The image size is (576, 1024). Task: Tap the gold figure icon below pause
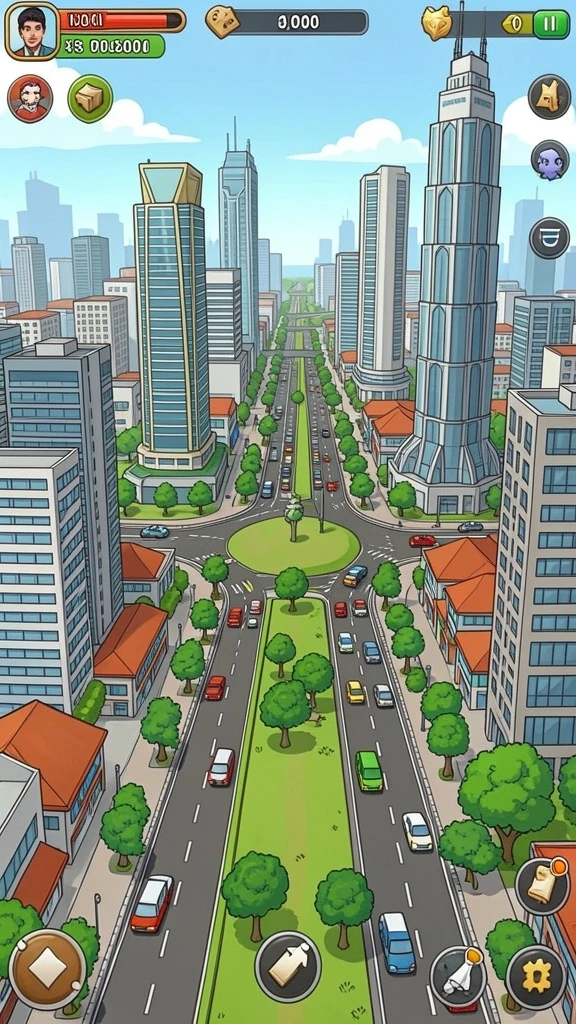click(x=549, y=97)
